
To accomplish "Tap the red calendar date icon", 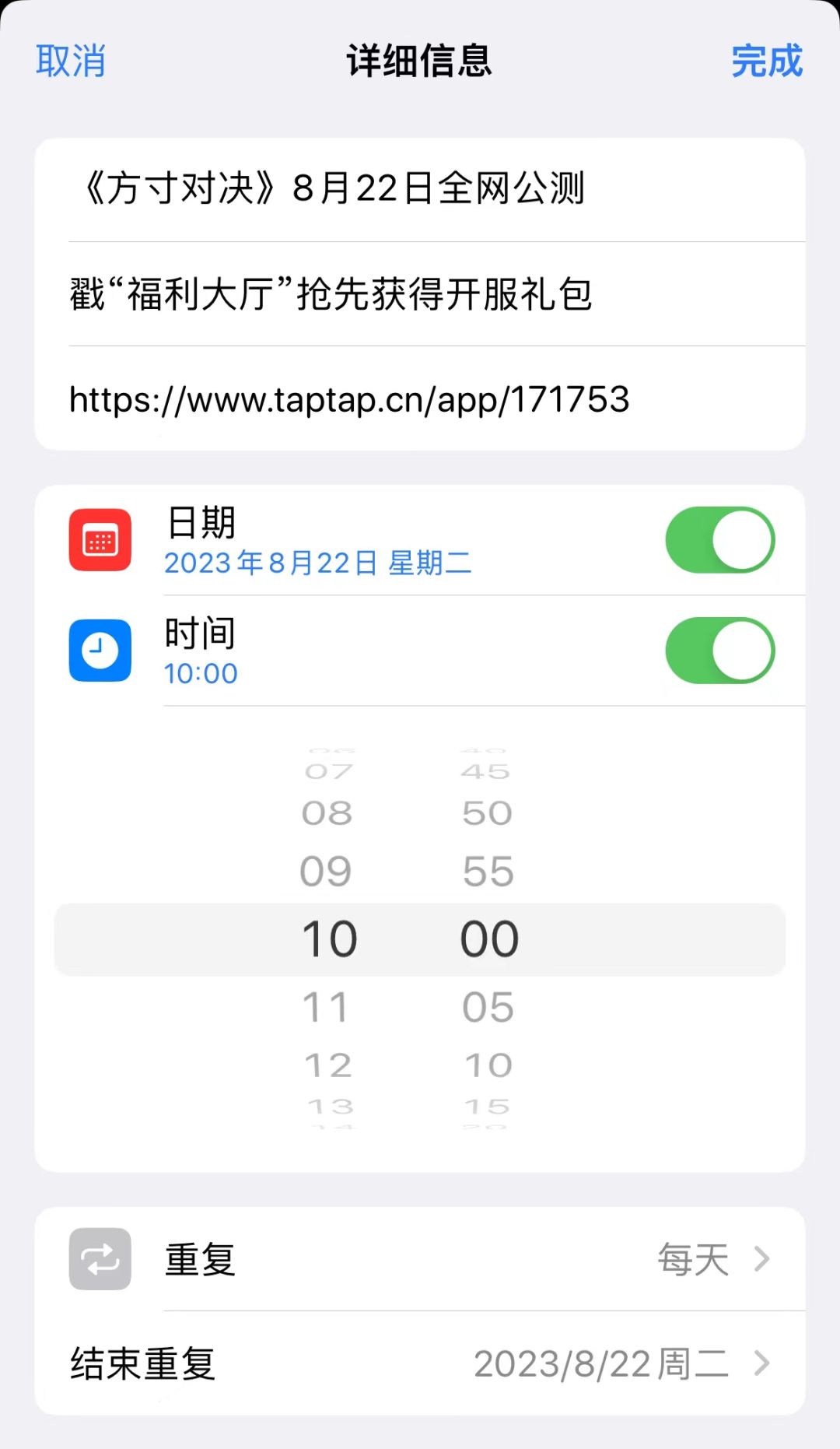I will [x=99, y=540].
